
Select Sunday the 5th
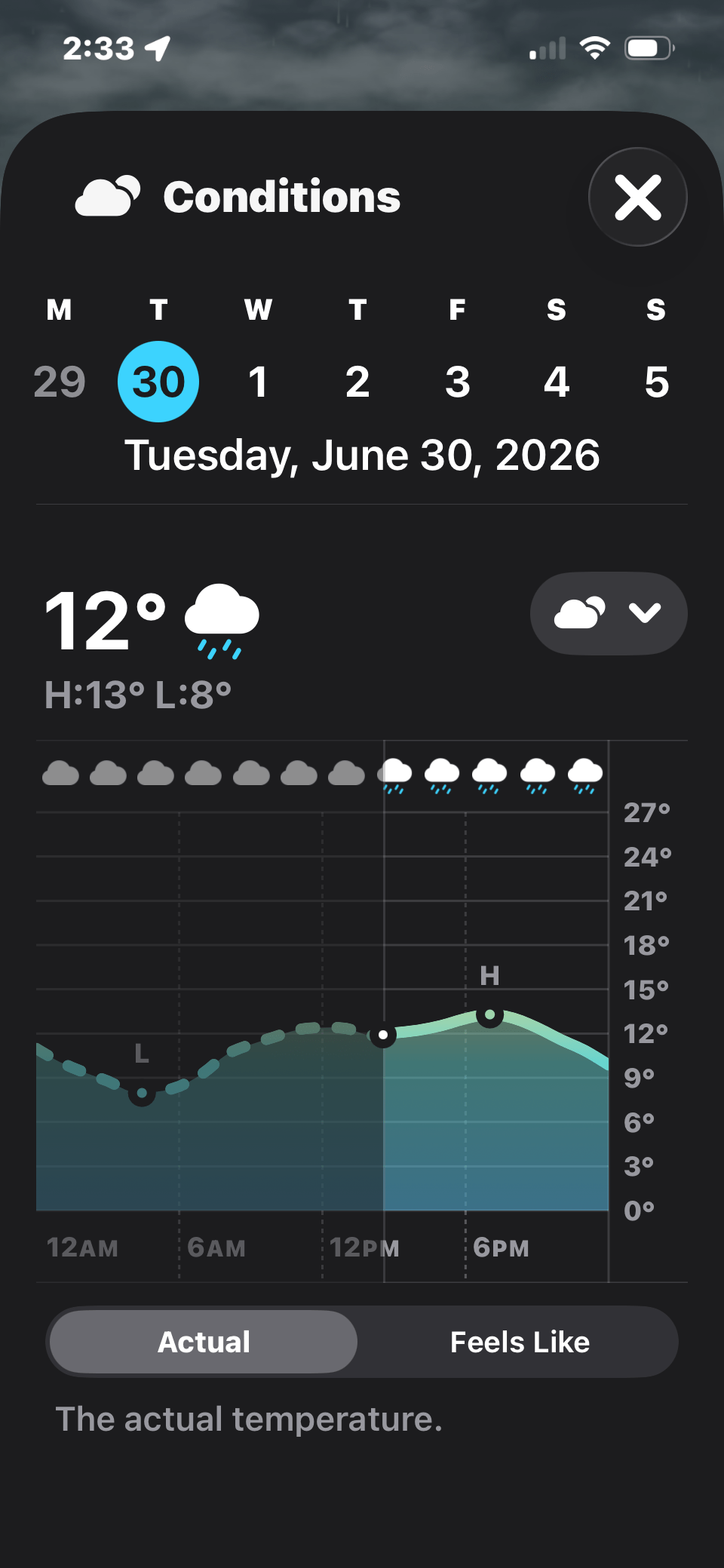656,382
